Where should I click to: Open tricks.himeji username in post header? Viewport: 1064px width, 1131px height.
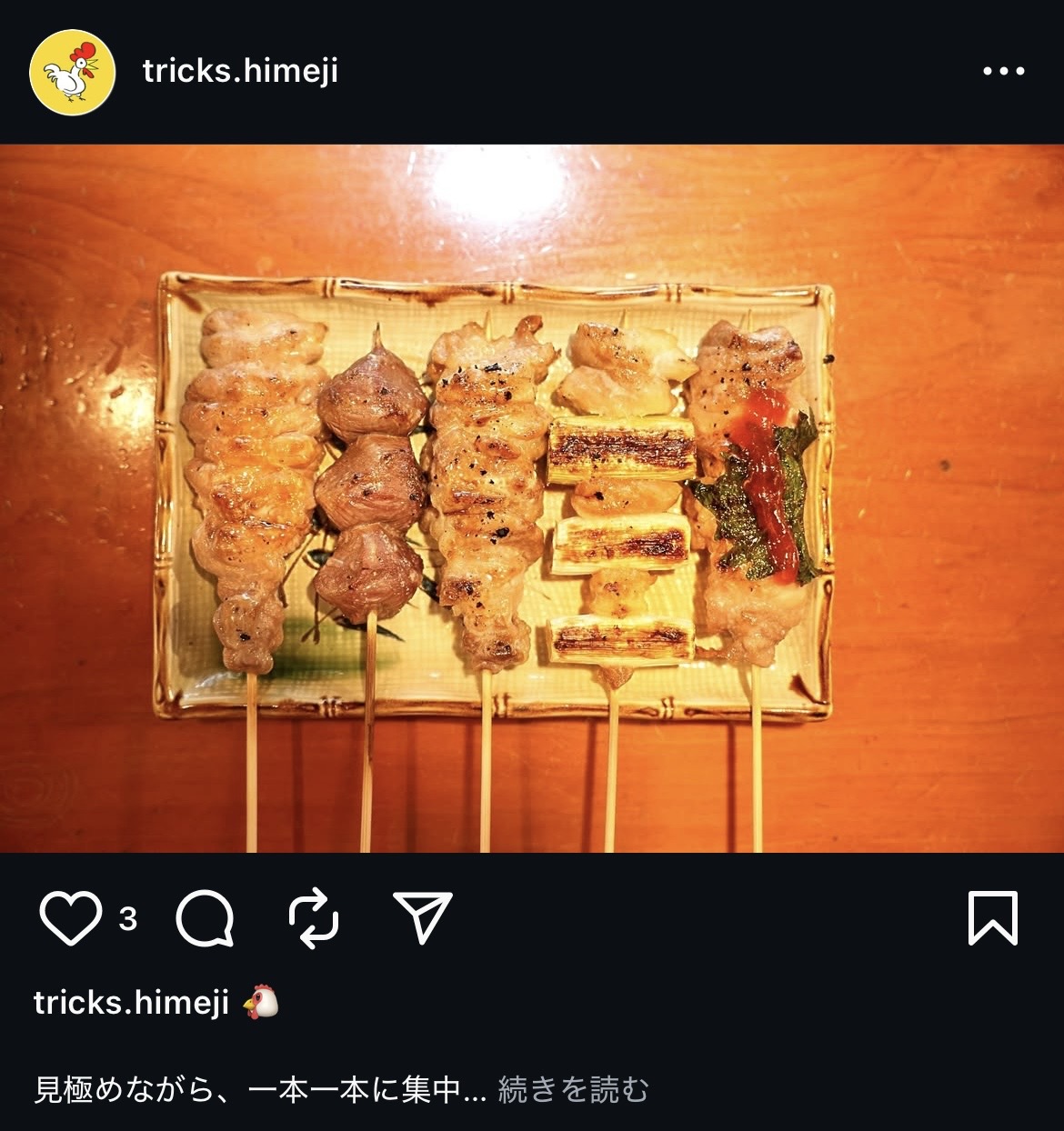point(240,71)
